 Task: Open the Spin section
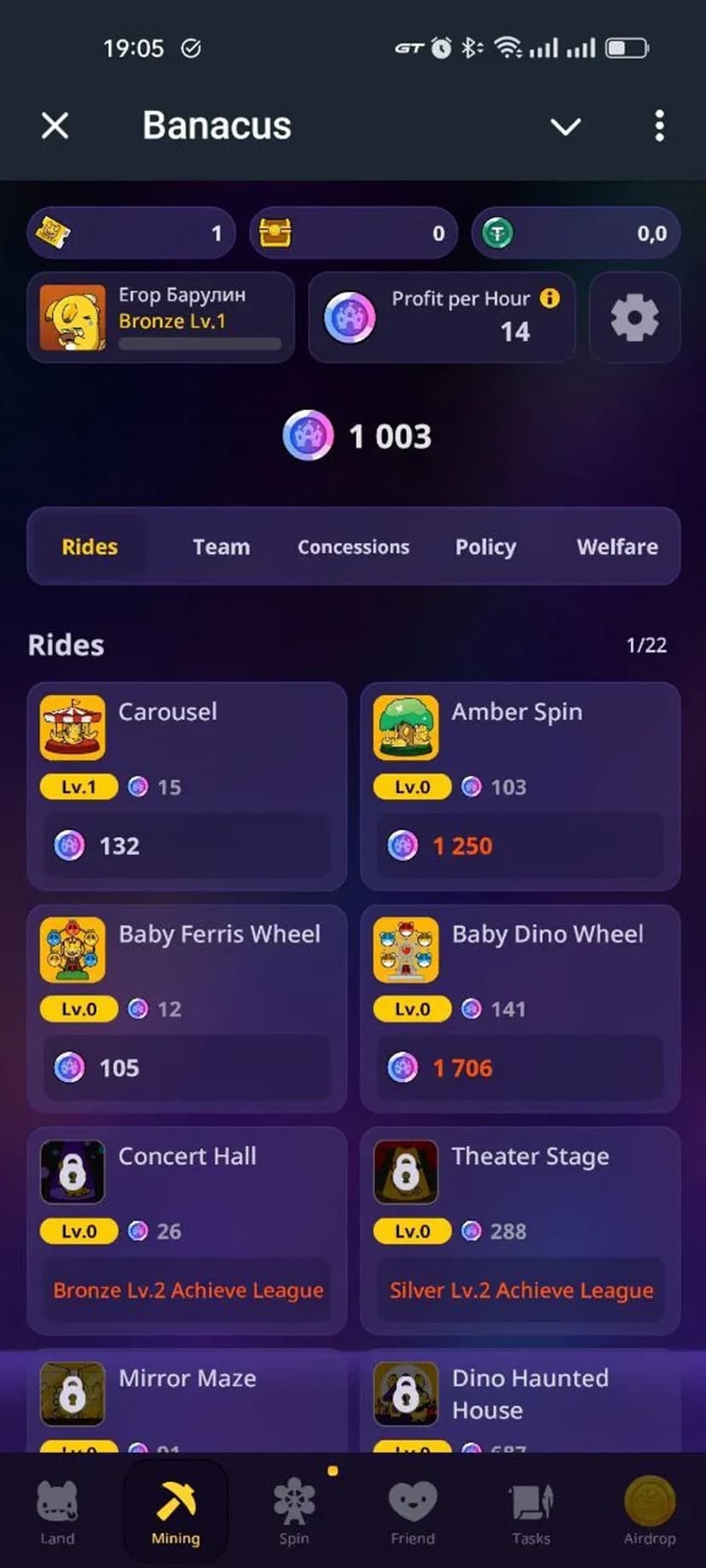(294, 1512)
